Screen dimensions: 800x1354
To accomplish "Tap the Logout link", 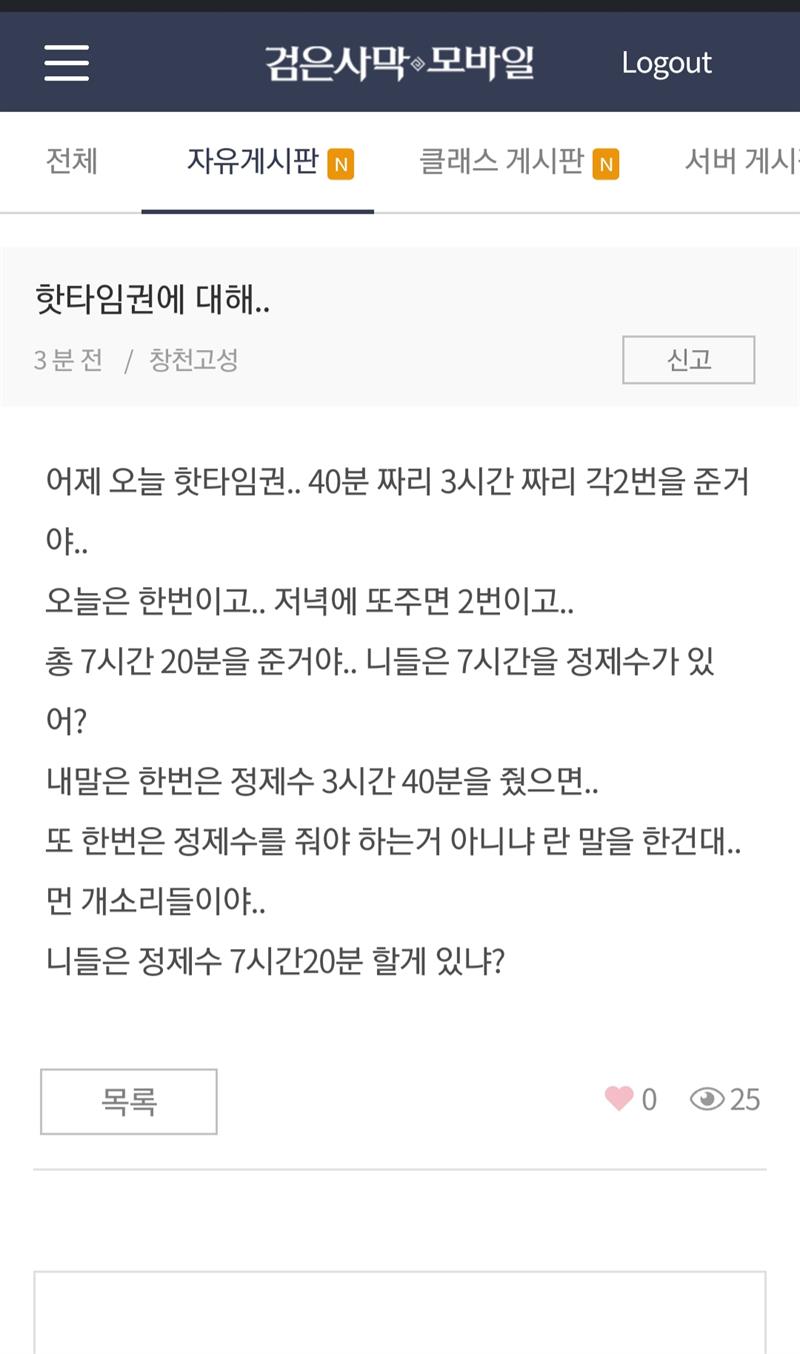I will pos(666,62).
